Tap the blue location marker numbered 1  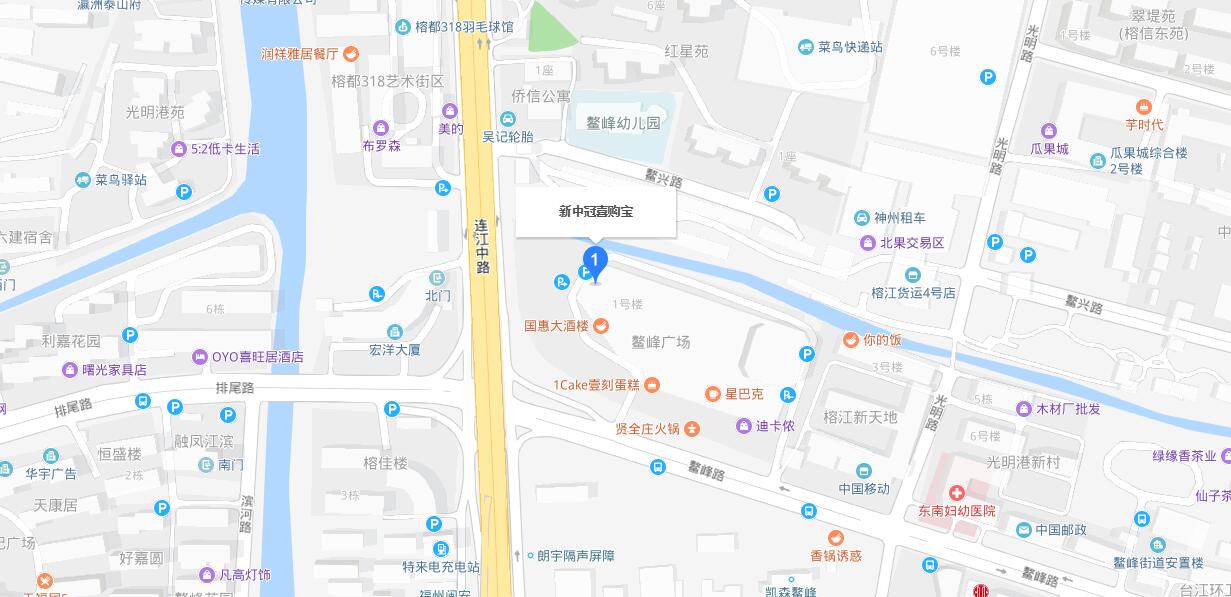coord(596,263)
